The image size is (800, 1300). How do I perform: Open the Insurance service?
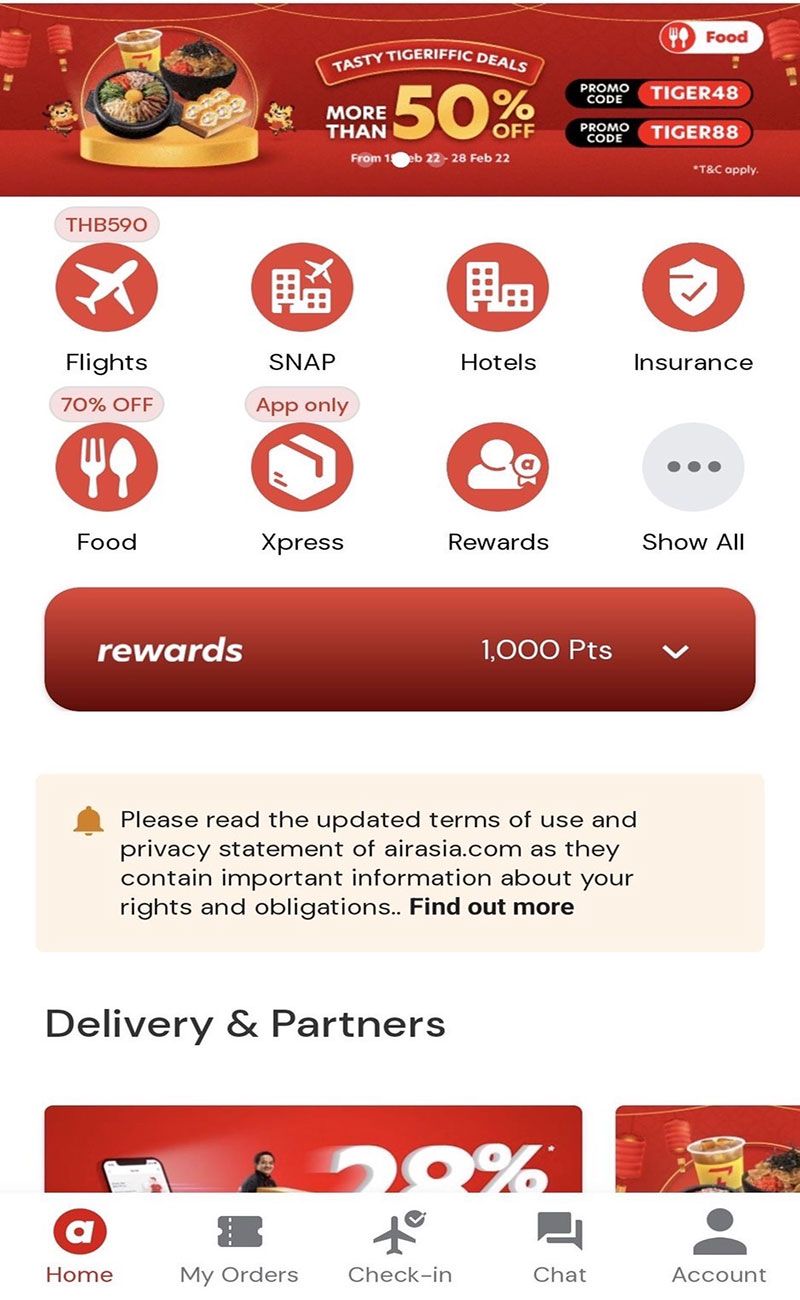click(692, 288)
